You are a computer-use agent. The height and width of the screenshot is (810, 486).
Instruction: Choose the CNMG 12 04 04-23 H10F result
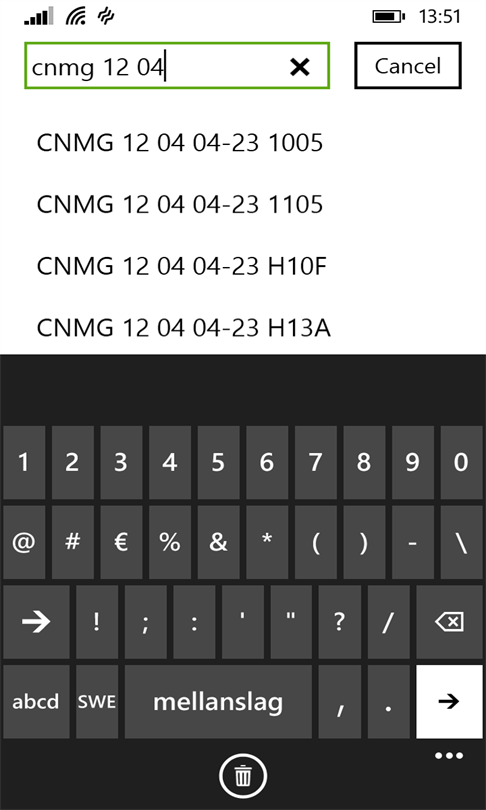pos(182,266)
